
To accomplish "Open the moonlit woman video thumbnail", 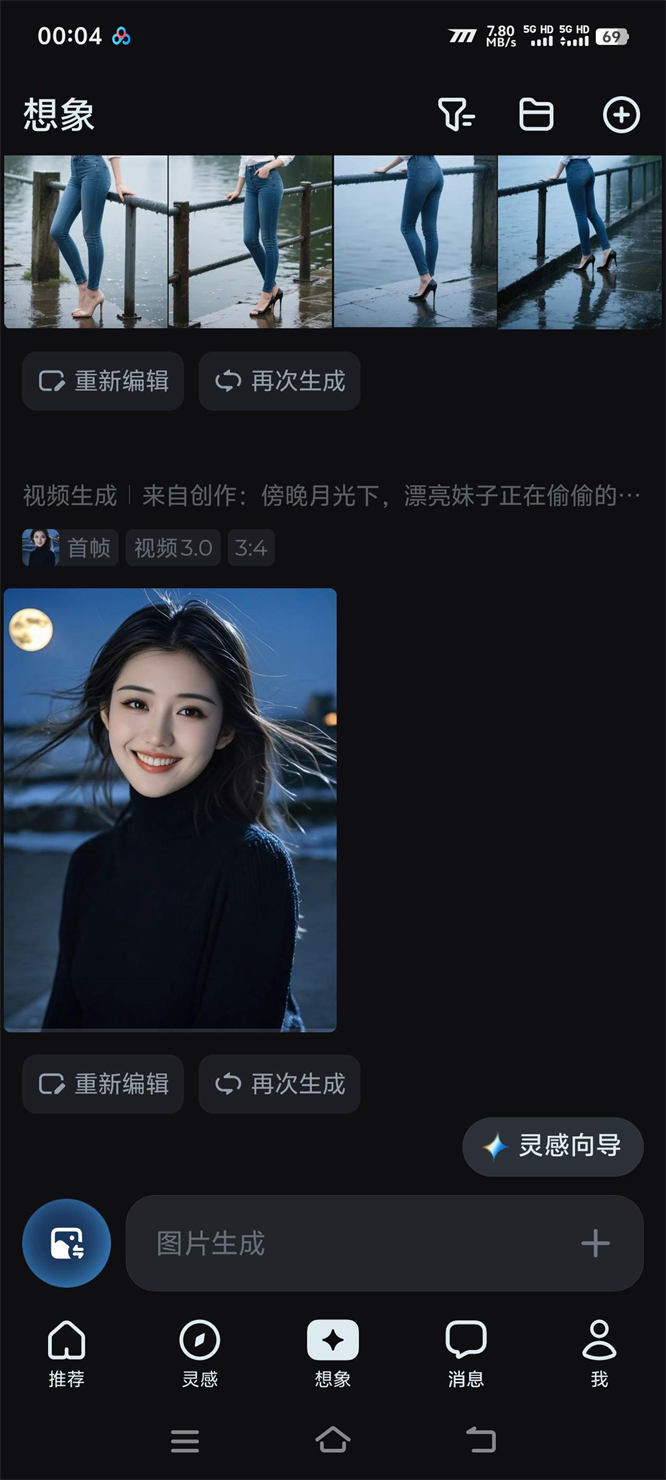I will 170,809.
